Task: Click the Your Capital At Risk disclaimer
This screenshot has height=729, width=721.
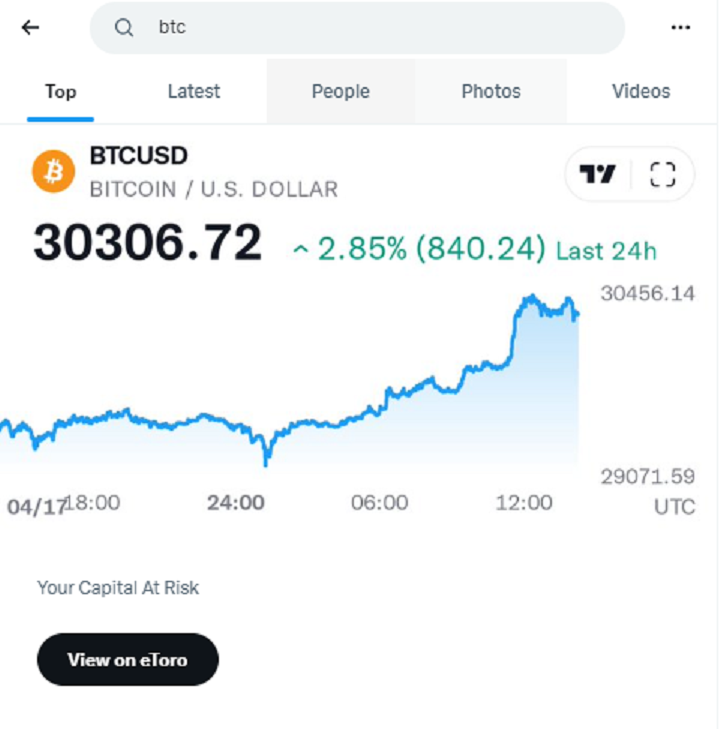Action: (x=117, y=588)
